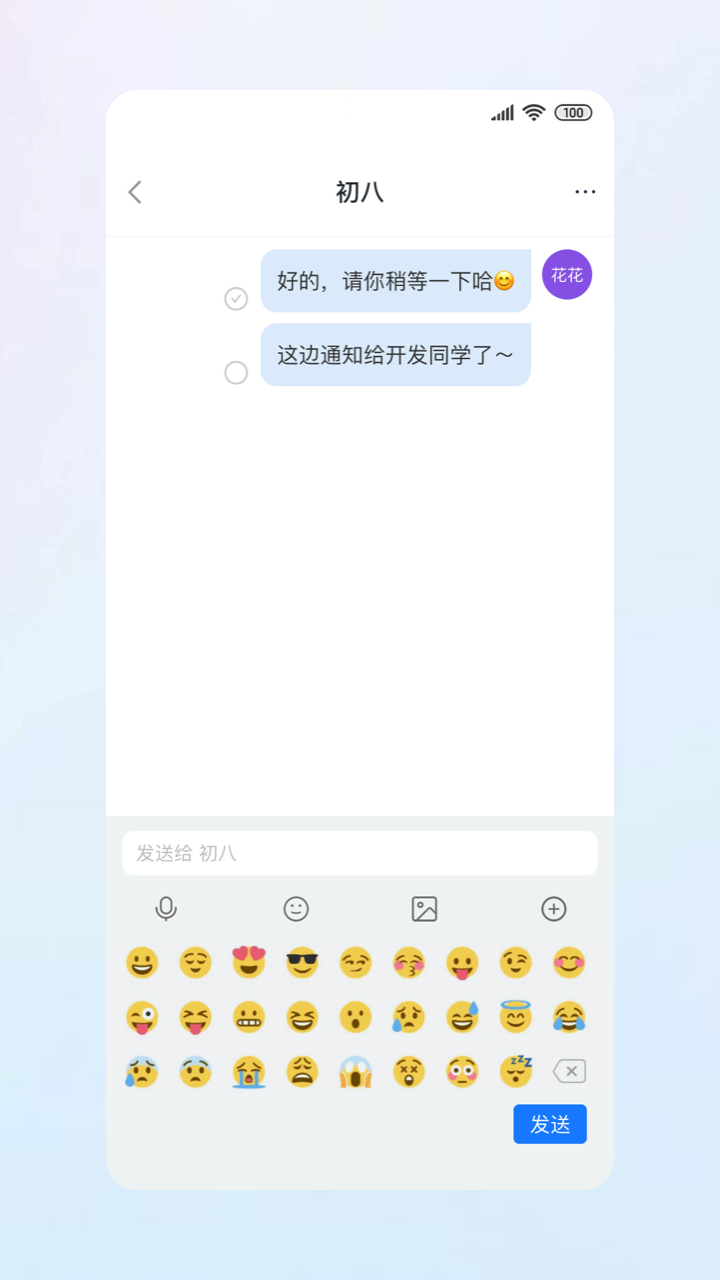Send the message with 发送 button
The width and height of the screenshot is (720, 1280).
549,1124
